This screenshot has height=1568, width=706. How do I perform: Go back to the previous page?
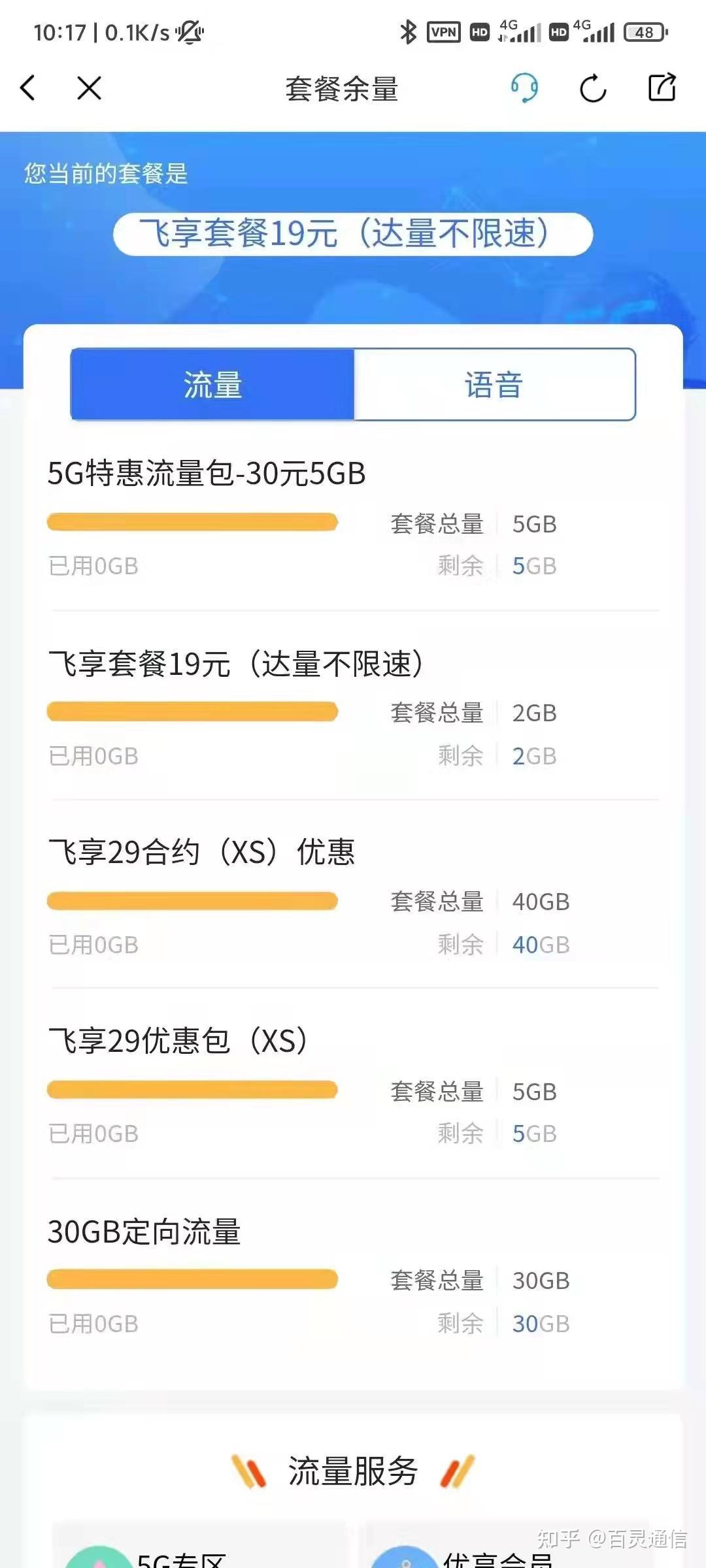(28, 88)
